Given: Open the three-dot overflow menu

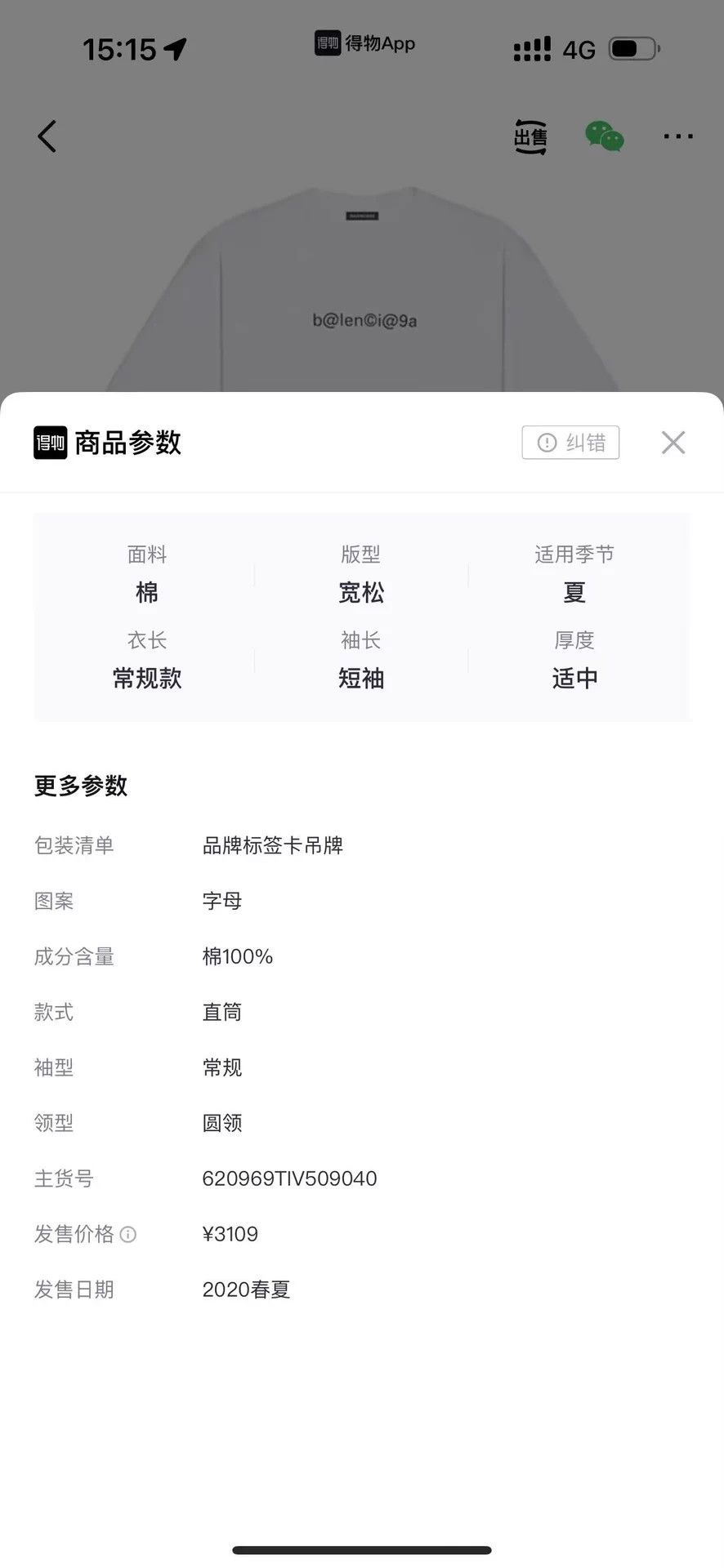Looking at the screenshot, I should 678,136.
